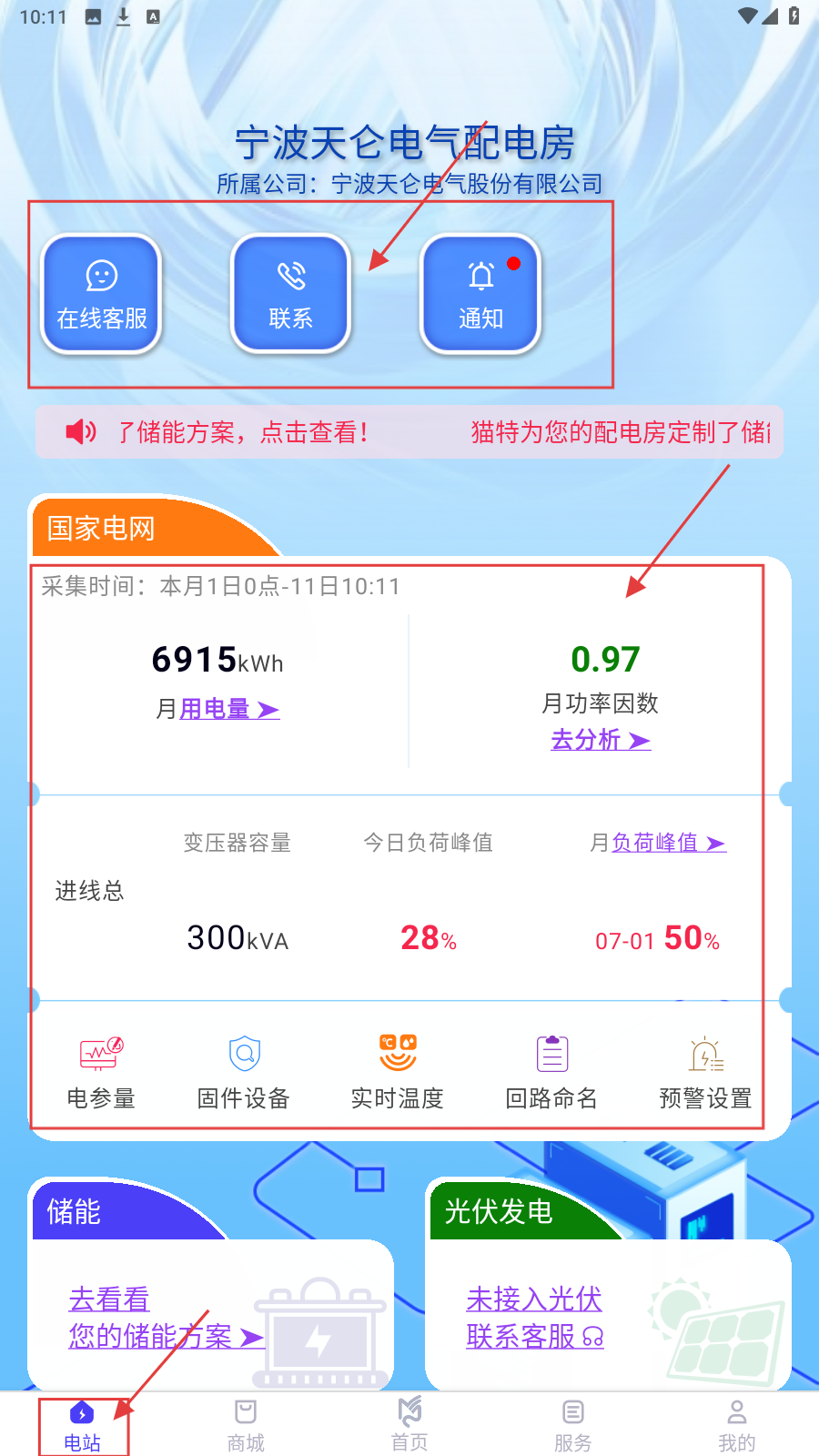Tap 去看看您的储能方案 link
This screenshot has height=1456, width=819.
coord(164,1318)
